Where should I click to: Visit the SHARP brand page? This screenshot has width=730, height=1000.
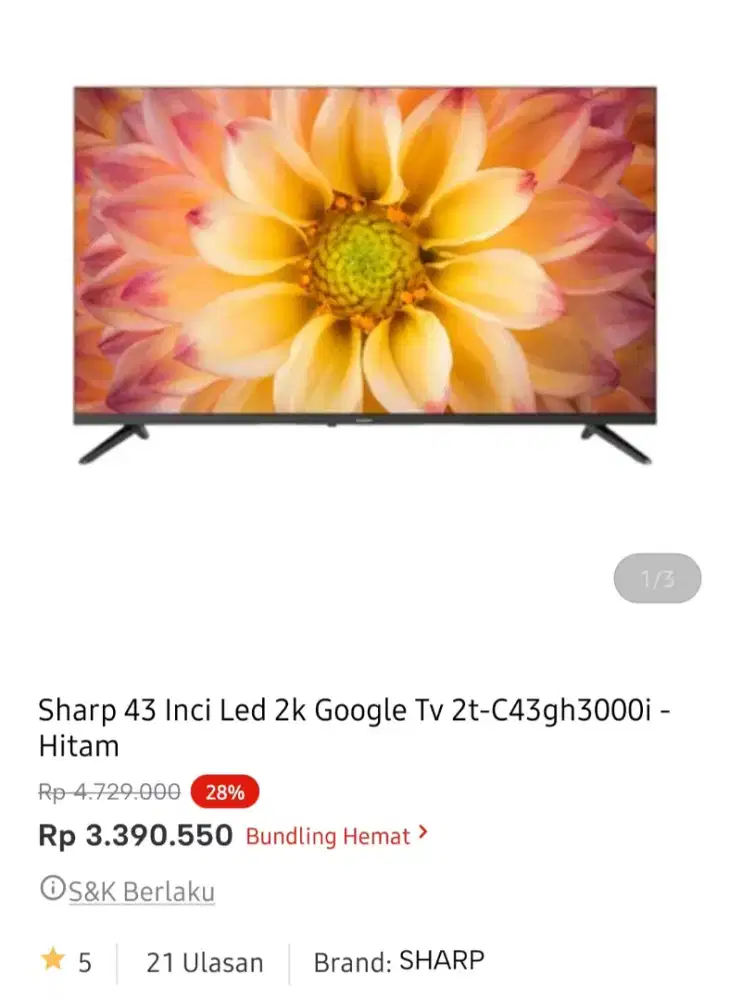[438, 961]
